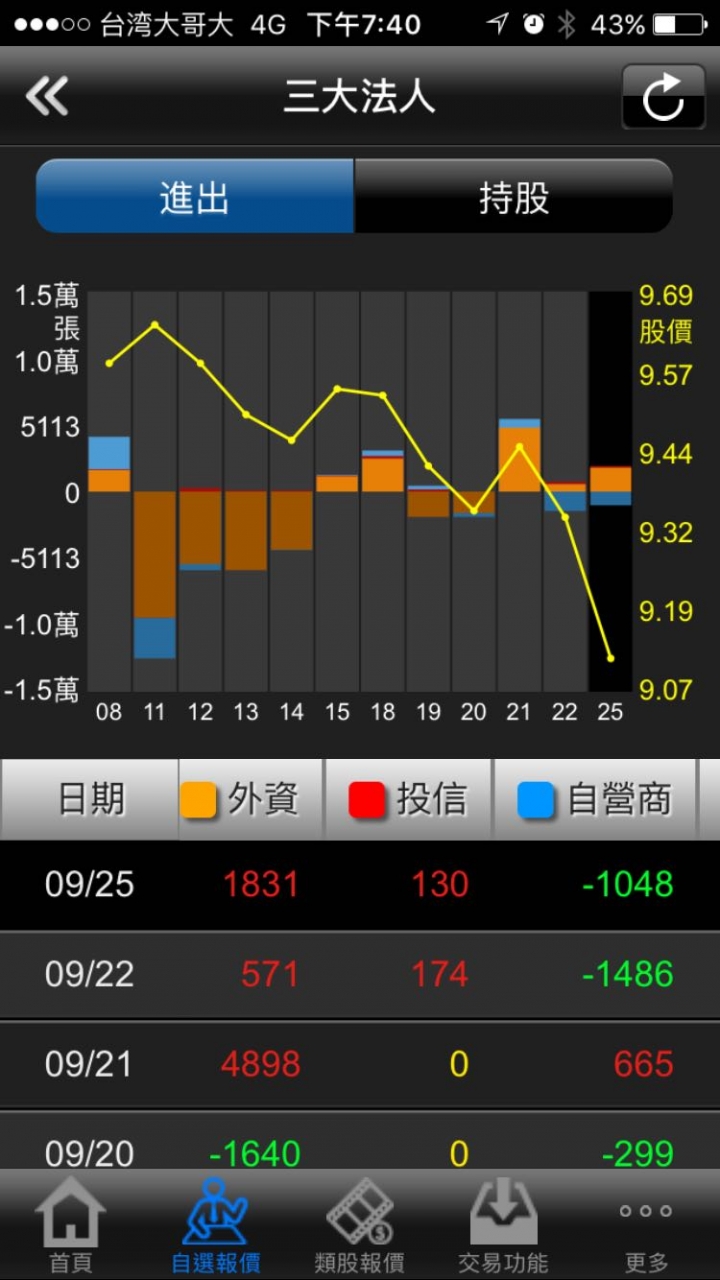Open 首頁 in bottom navigation
The width and height of the screenshot is (720, 1280).
coord(70,1225)
